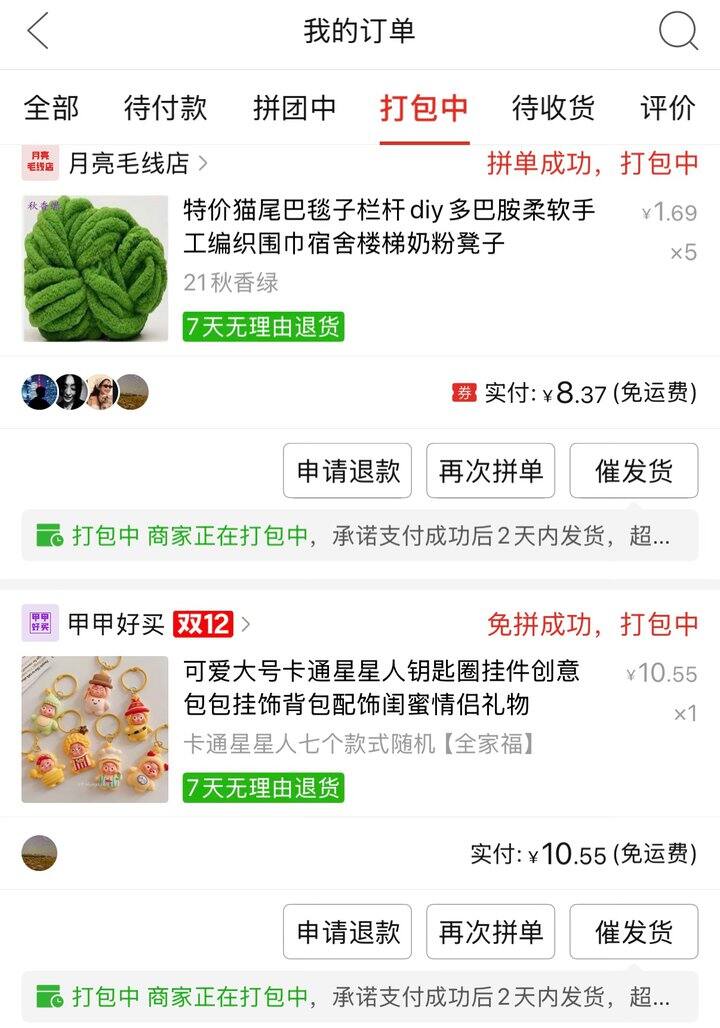This screenshot has height=1028, width=720.
Task: Select the 待收货 tab
Action: (x=553, y=108)
